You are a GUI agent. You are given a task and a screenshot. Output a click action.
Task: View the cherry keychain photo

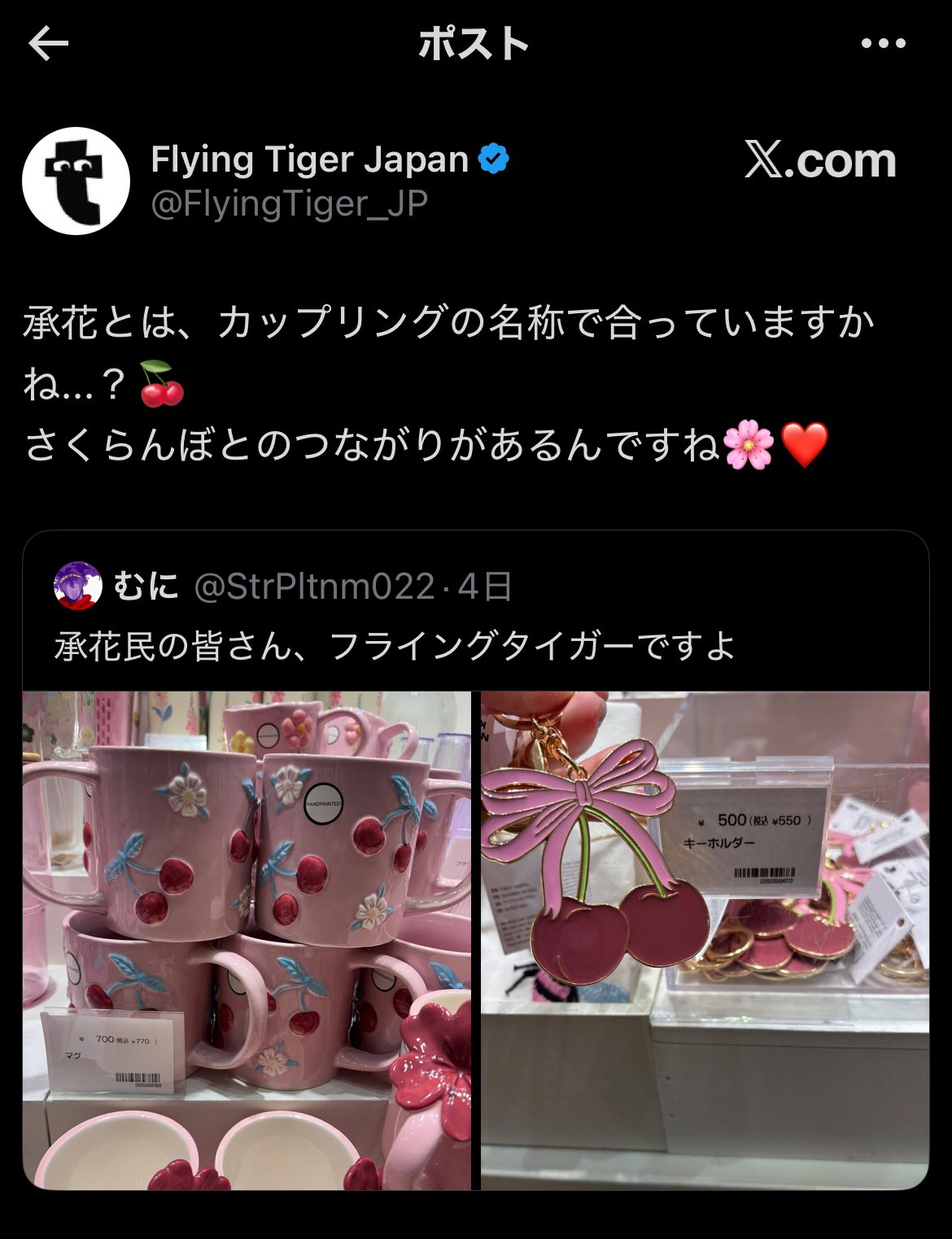[705, 940]
